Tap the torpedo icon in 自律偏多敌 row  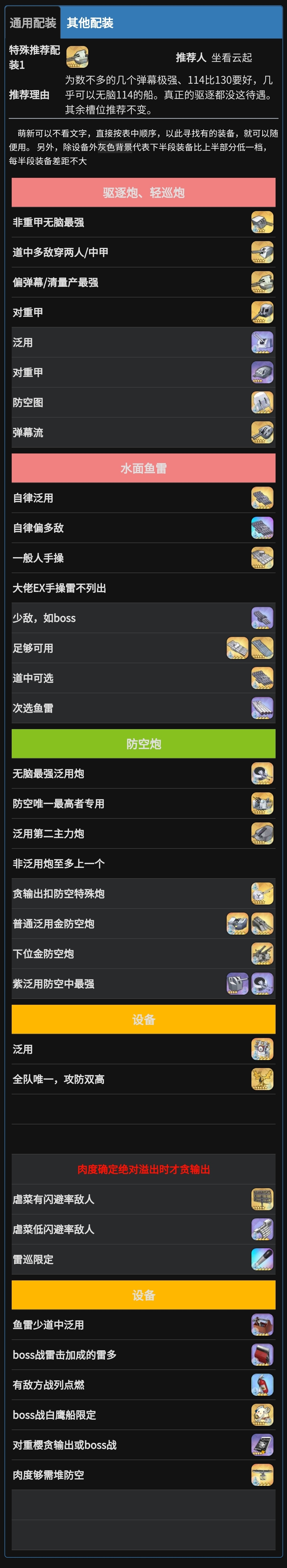(262, 528)
